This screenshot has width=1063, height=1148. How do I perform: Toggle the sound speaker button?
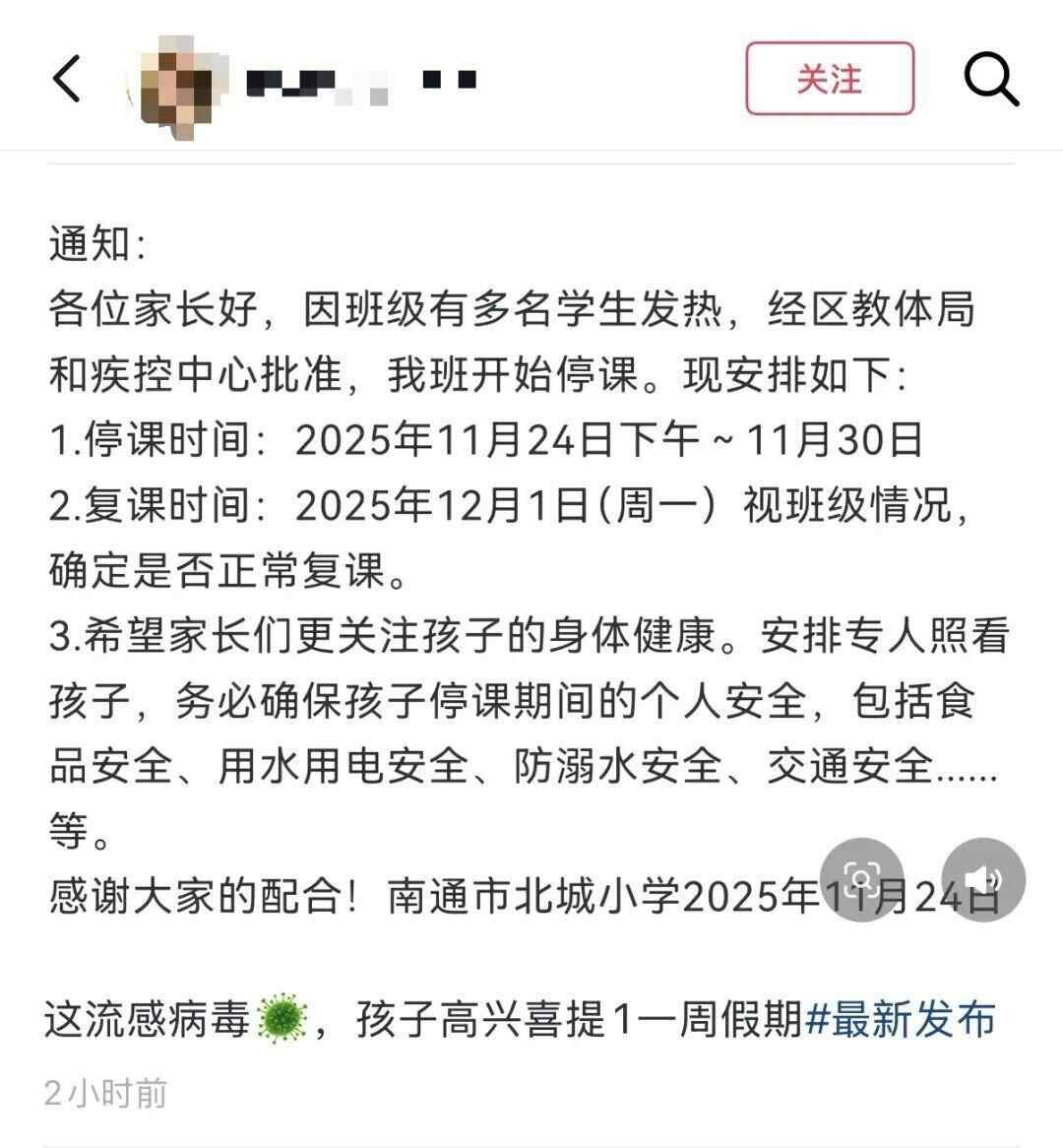(x=982, y=879)
